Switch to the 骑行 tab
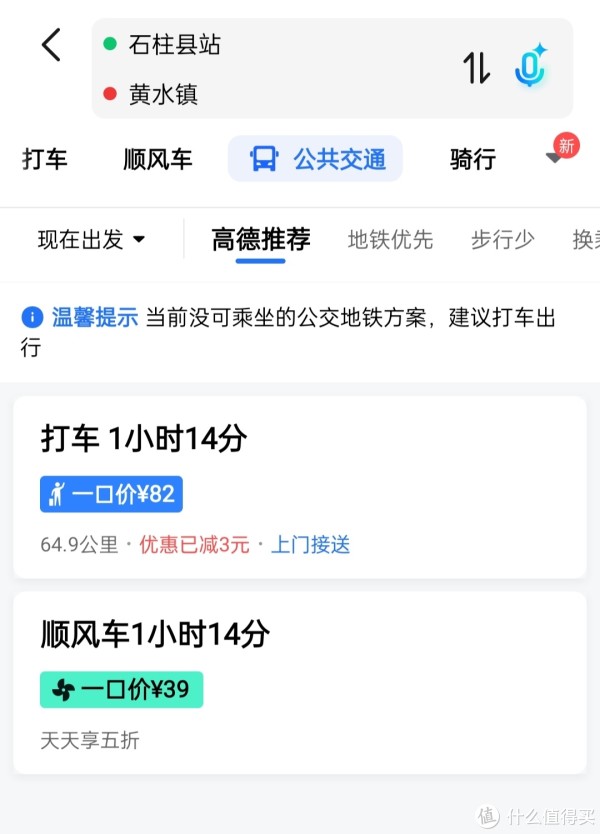600x834 pixels. (x=473, y=159)
